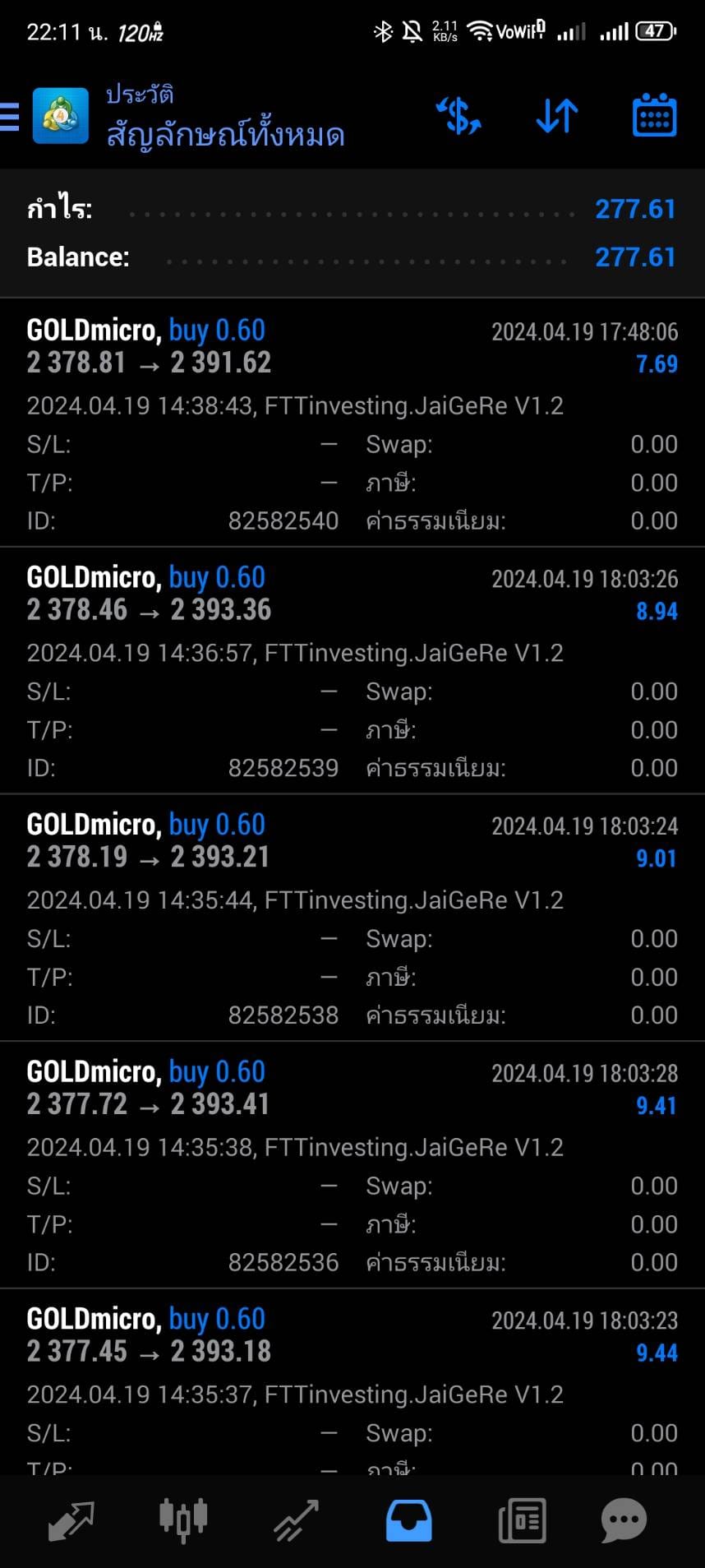Switch to the News tab
The image size is (705, 1568).
click(x=522, y=1520)
